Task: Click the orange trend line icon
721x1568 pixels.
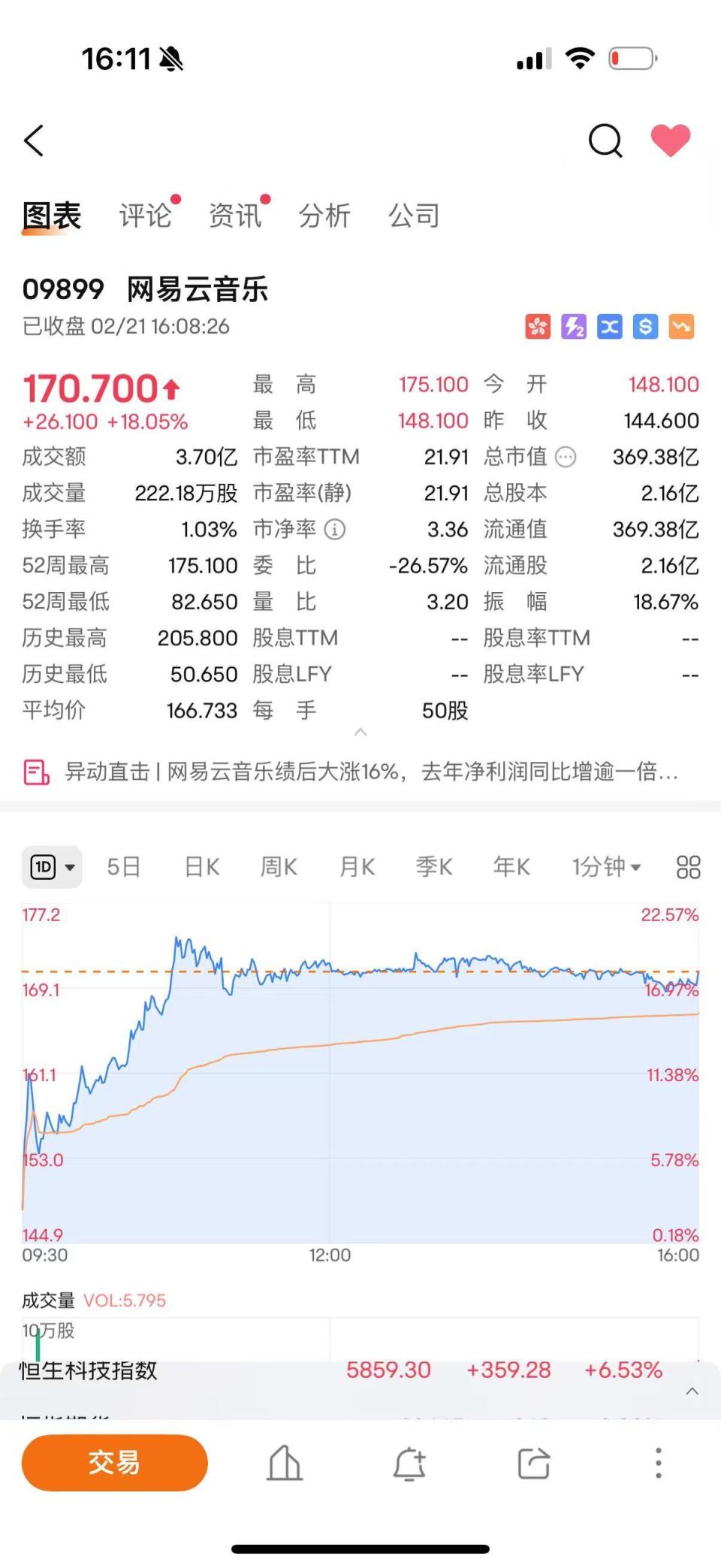Action: [680, 325]
